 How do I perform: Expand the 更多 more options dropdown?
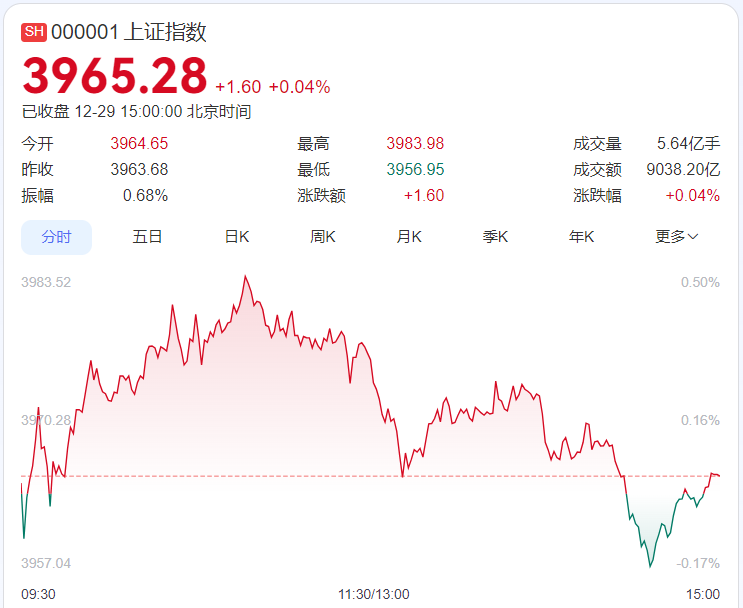coord(677,237)
